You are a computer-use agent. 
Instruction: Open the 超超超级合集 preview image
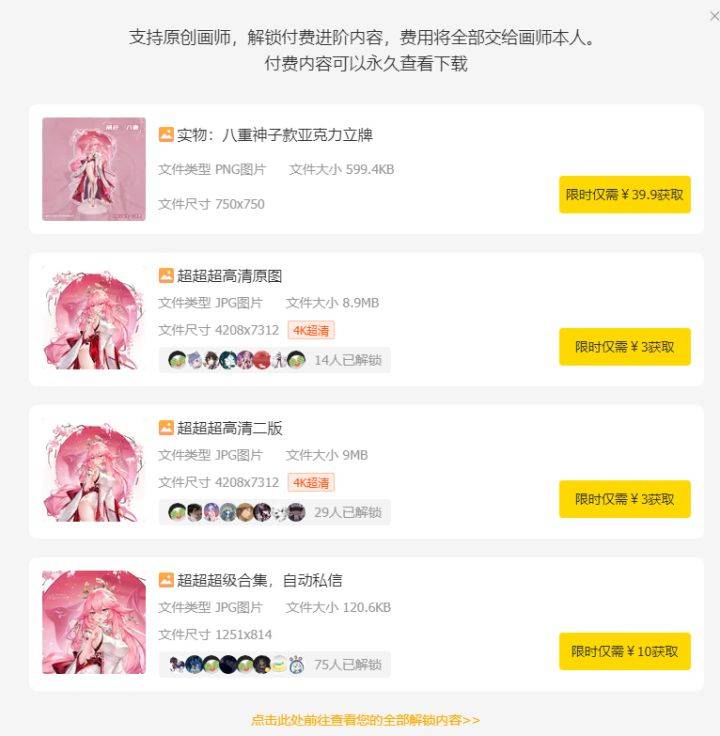[94, 622]
